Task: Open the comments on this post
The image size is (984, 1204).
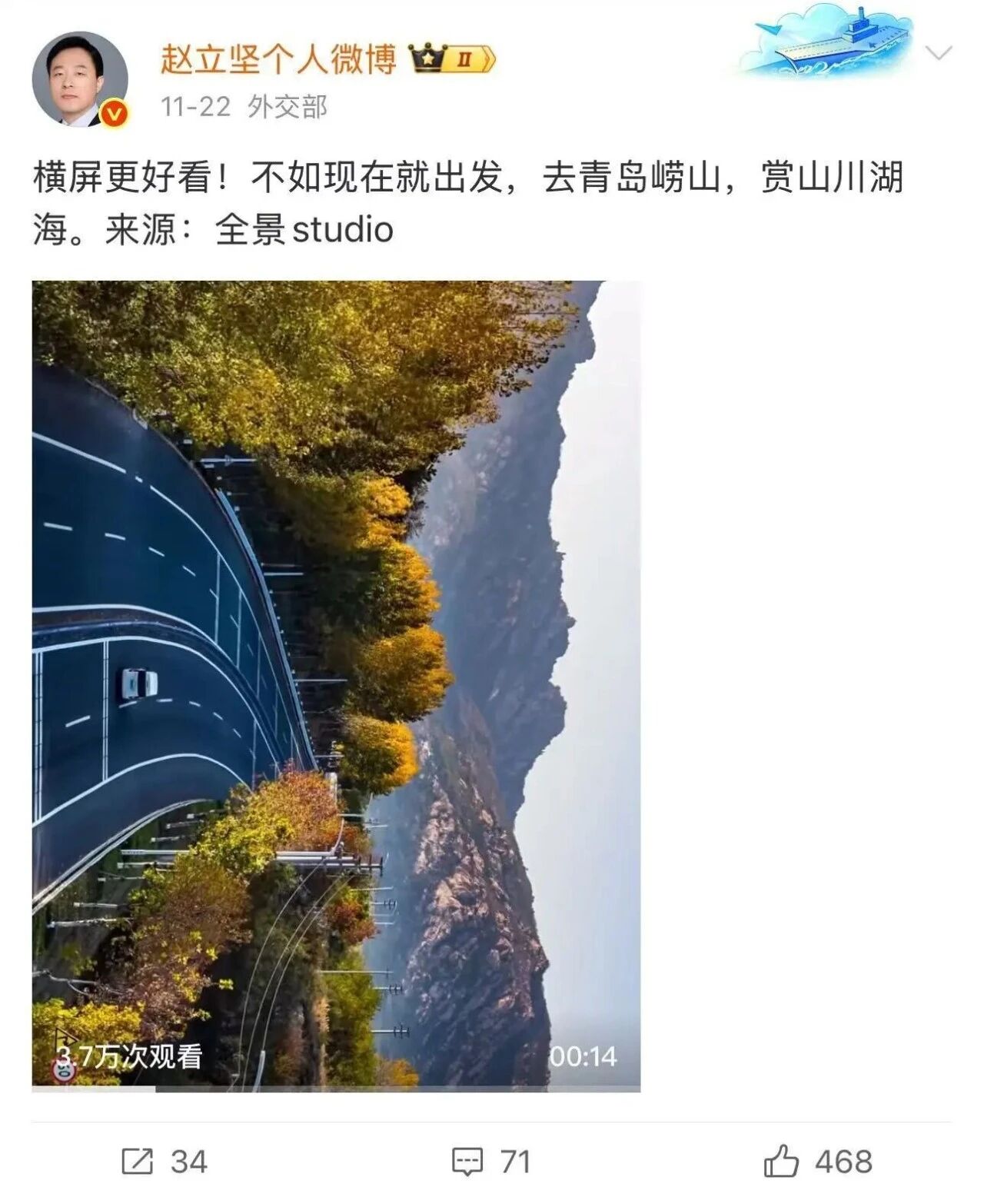Action: 491,1161
